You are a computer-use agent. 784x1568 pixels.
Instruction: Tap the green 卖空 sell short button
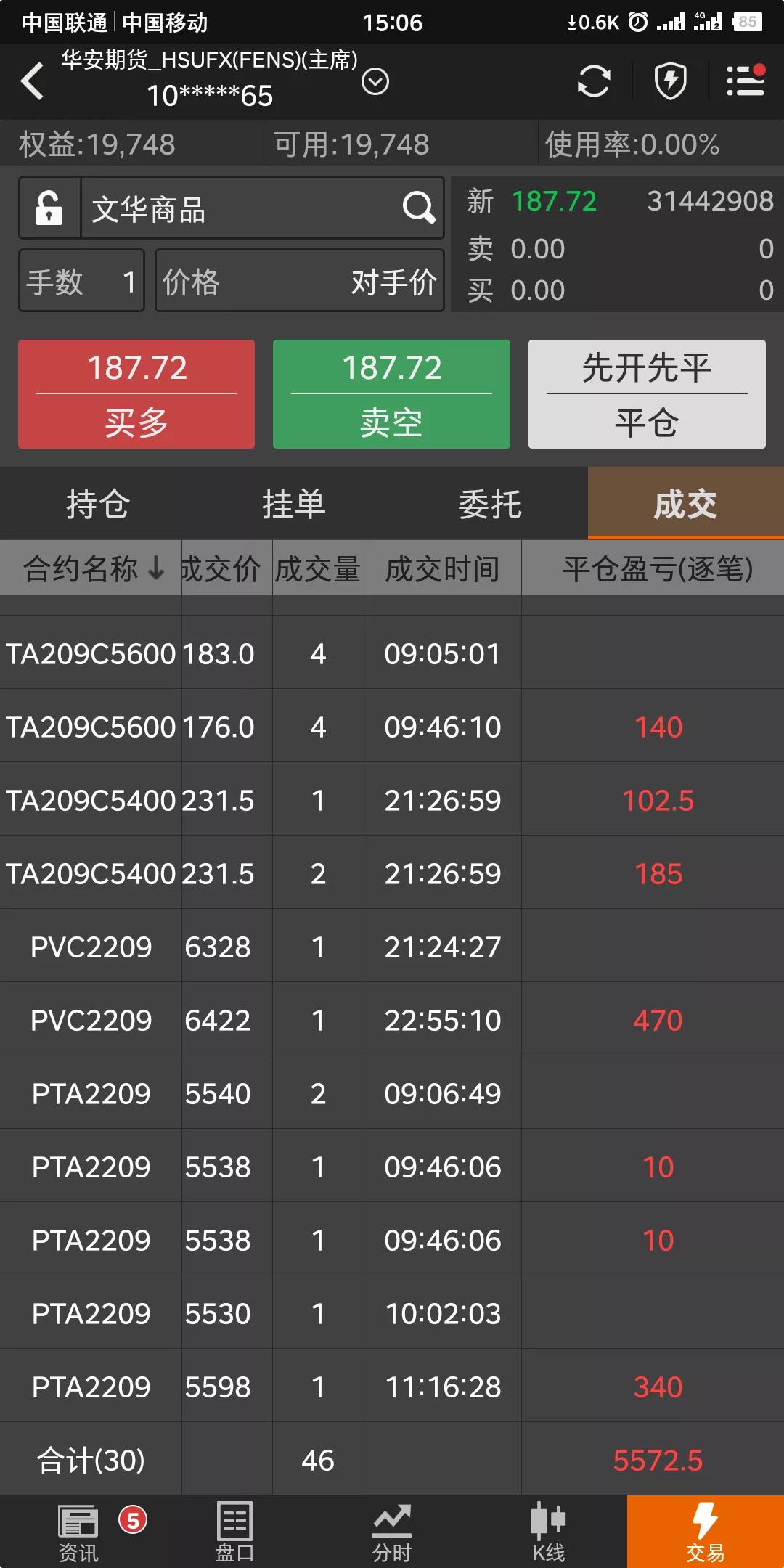coord(391,394)
